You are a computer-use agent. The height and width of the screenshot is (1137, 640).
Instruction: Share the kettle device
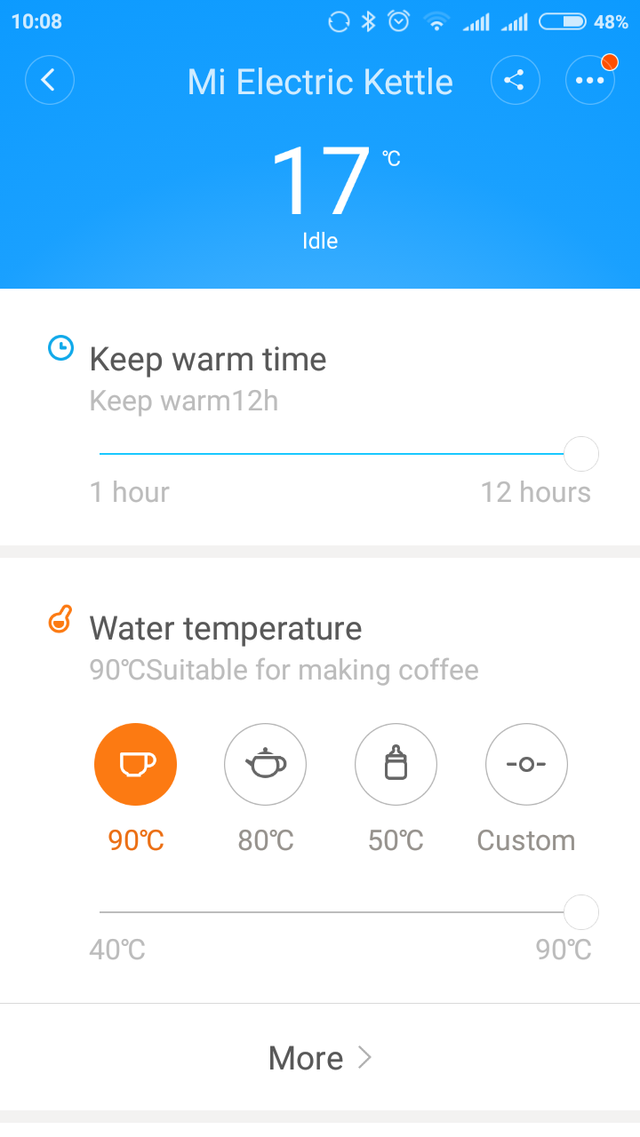(x=515, y=80)
